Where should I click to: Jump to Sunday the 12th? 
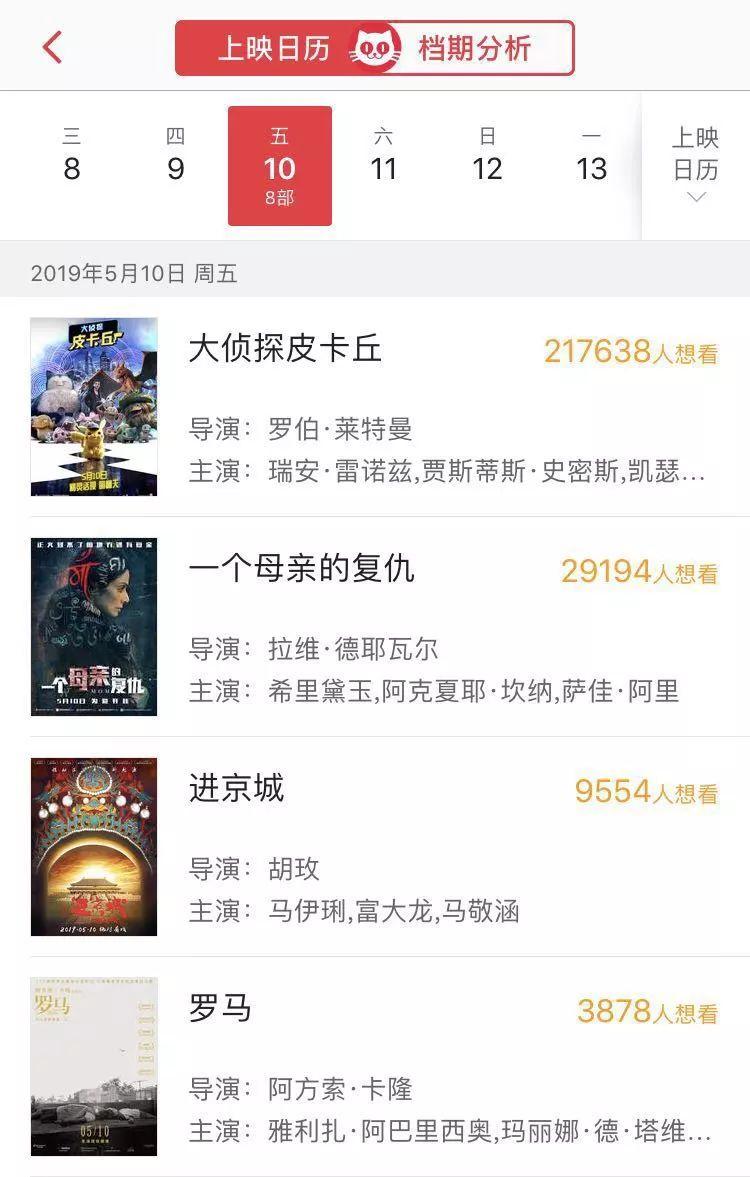pyautogui.click(x=487, y=157)
